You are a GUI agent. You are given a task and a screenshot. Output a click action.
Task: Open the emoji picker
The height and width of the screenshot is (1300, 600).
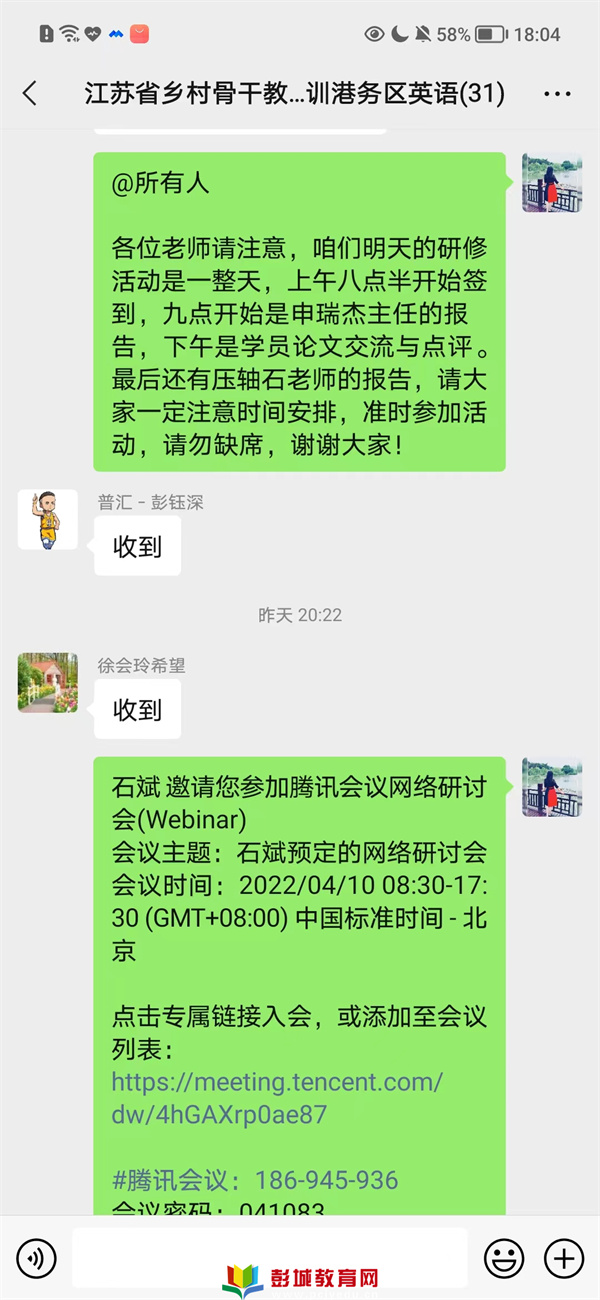504,1257
